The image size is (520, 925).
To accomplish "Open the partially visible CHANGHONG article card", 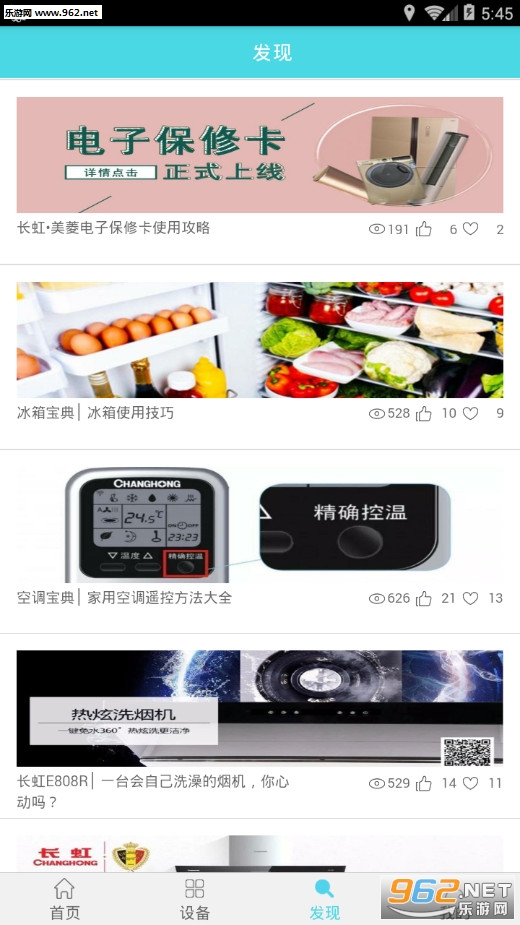I will pos(260,854).
